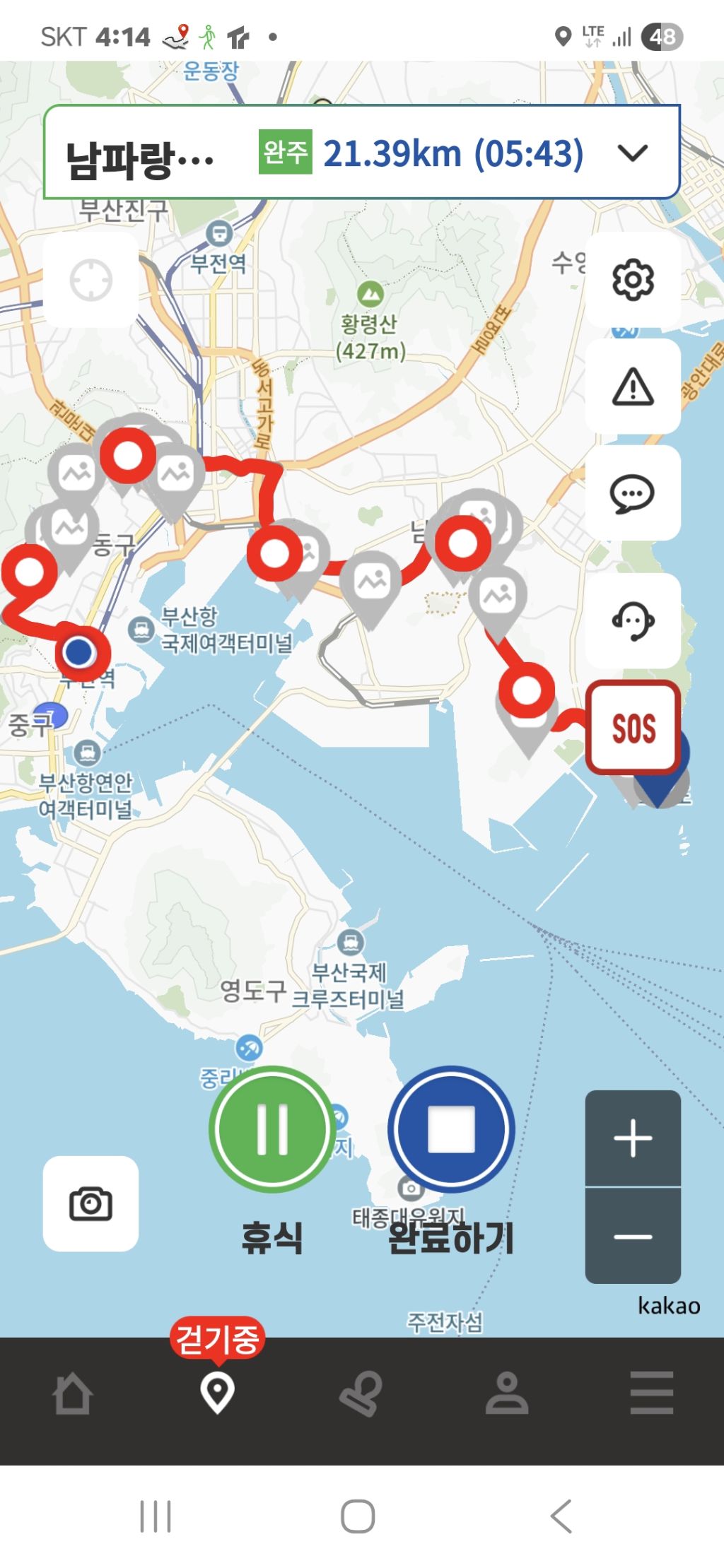Tap the SOS emergency button
This screenshot has height=1568, width=724.
633,728
